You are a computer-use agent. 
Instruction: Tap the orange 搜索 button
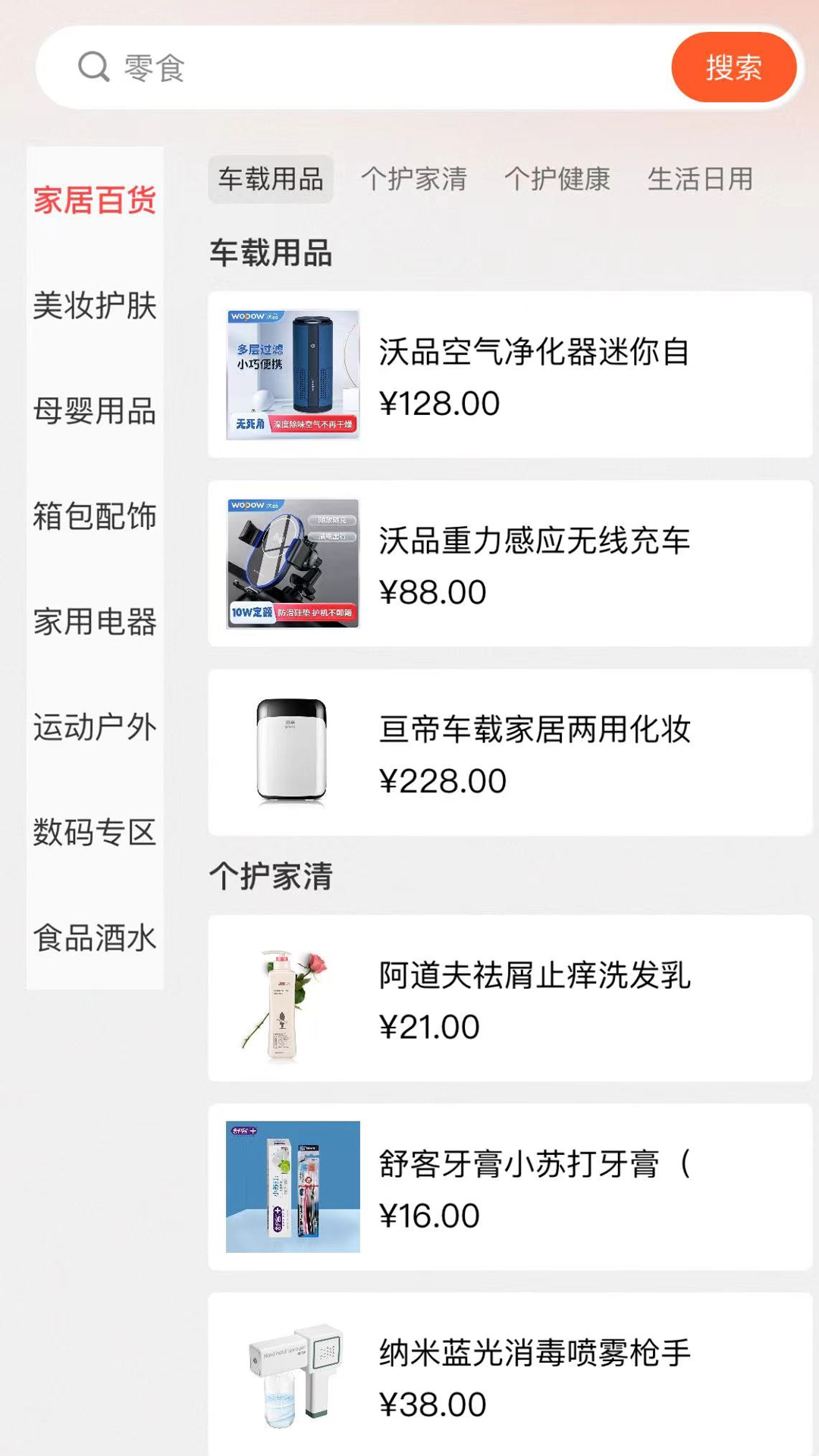(733, 67)
